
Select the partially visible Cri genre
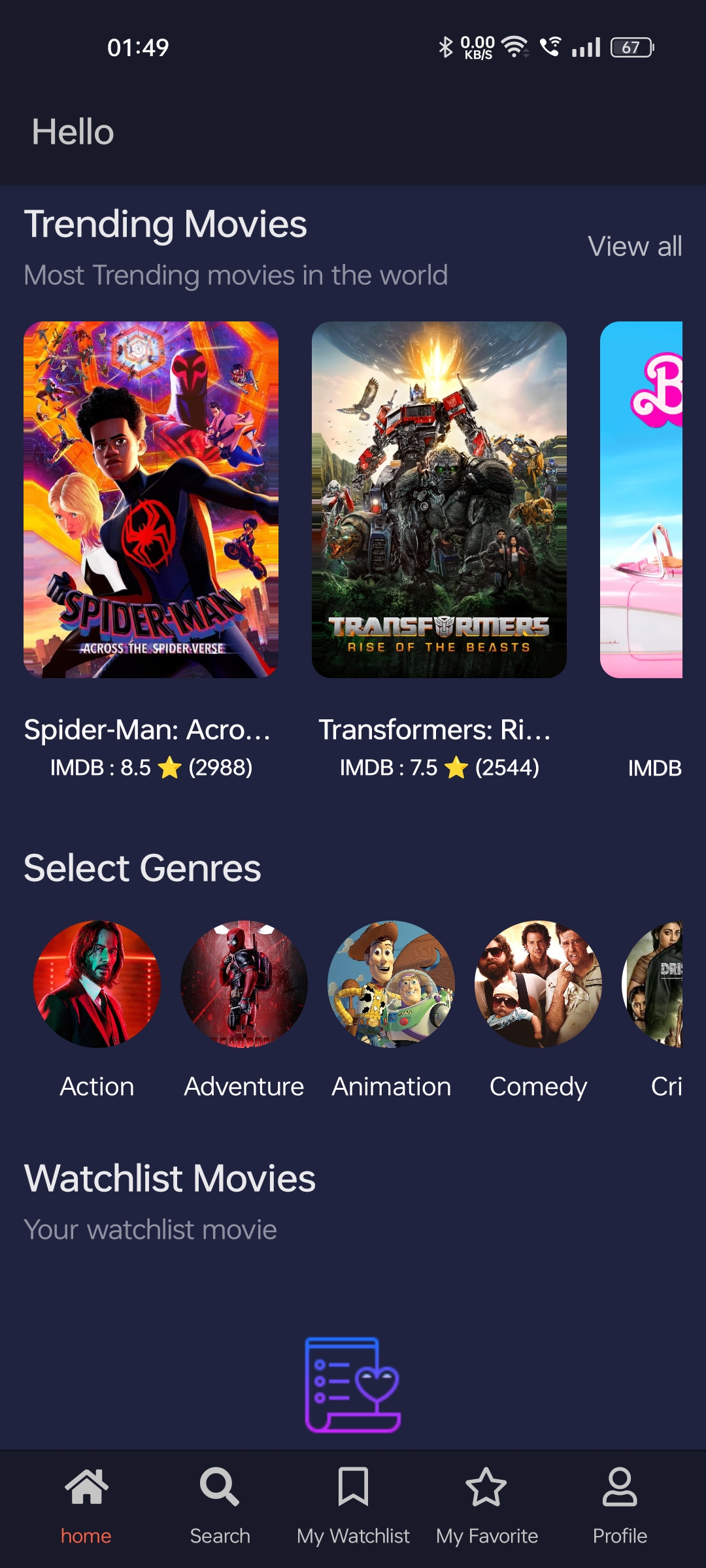[x=654, y=984]
